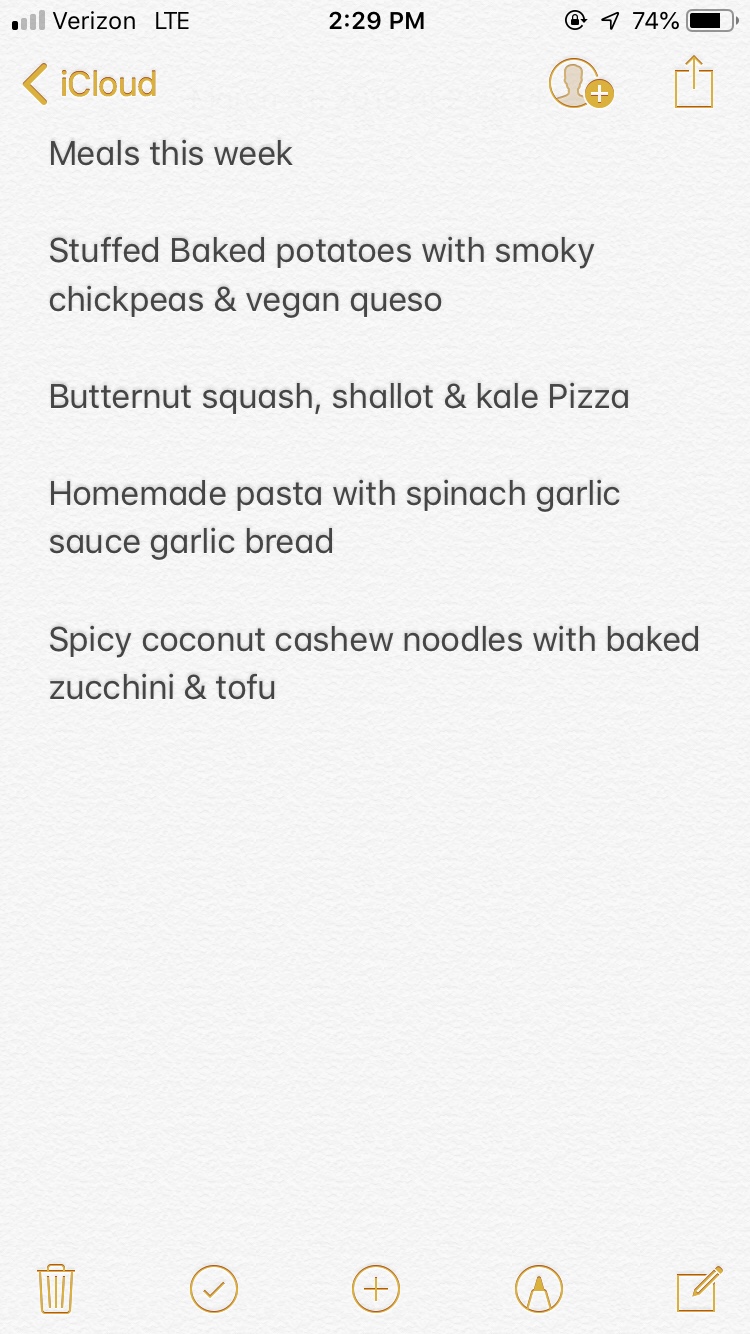Tap the plus icon to add an attachment
Screen dimensions: 750x1334
pos(376,1288)
